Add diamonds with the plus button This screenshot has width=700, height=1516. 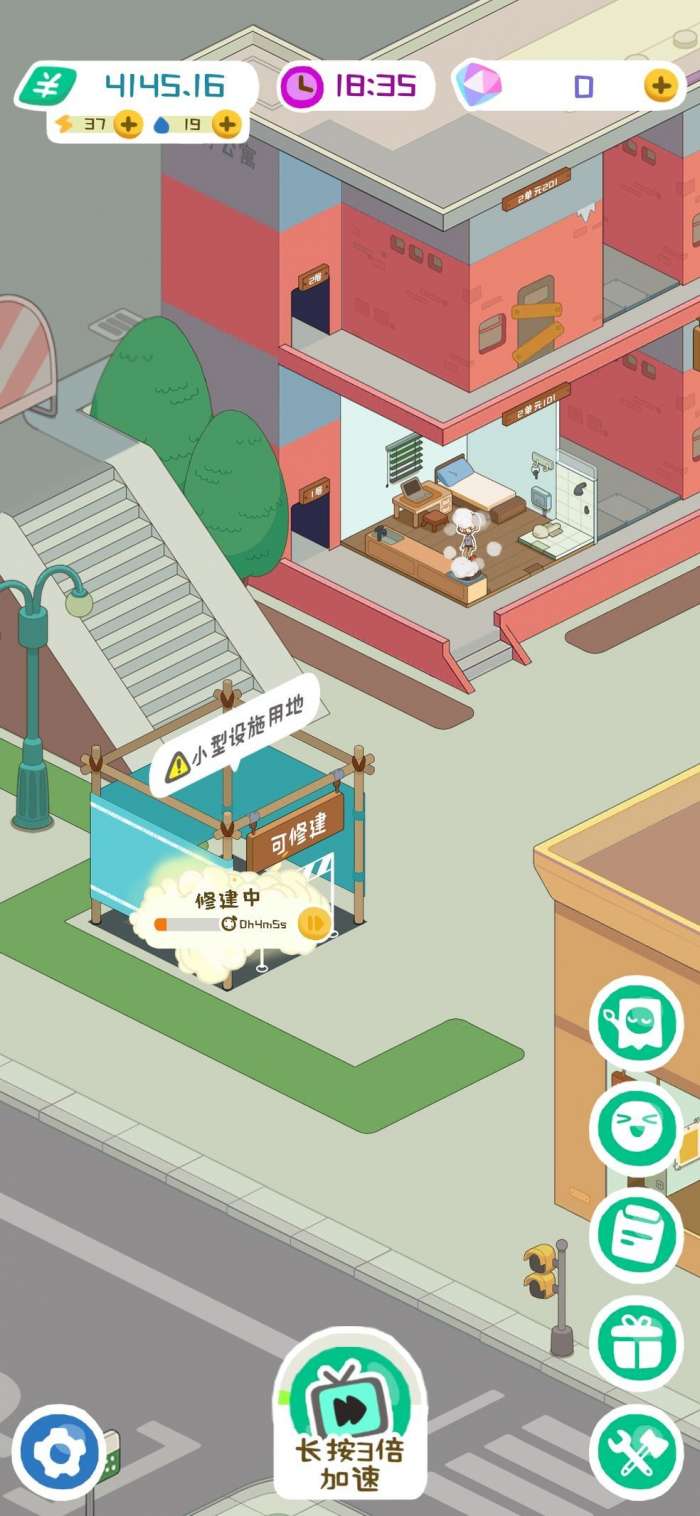[660, 86]
